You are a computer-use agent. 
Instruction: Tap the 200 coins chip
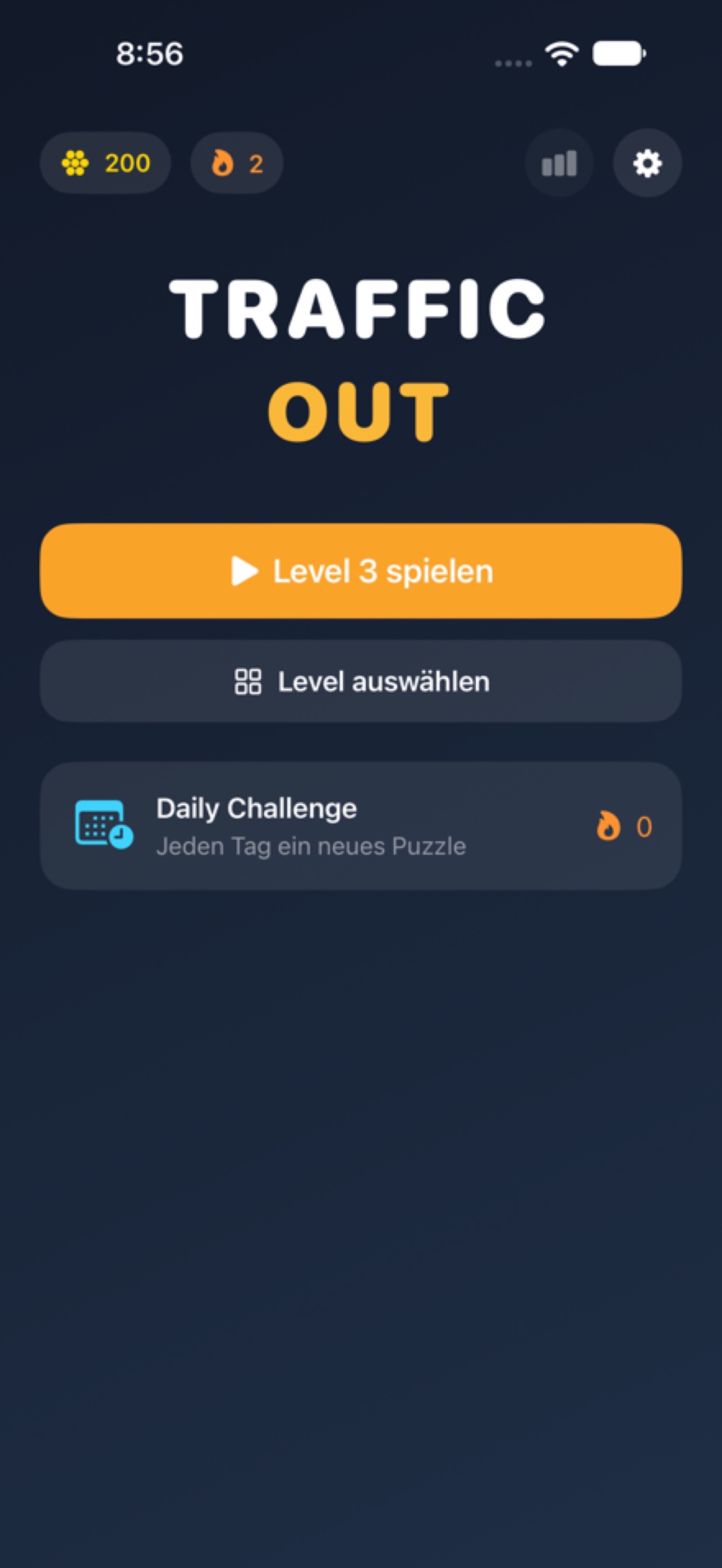point(105,163)
